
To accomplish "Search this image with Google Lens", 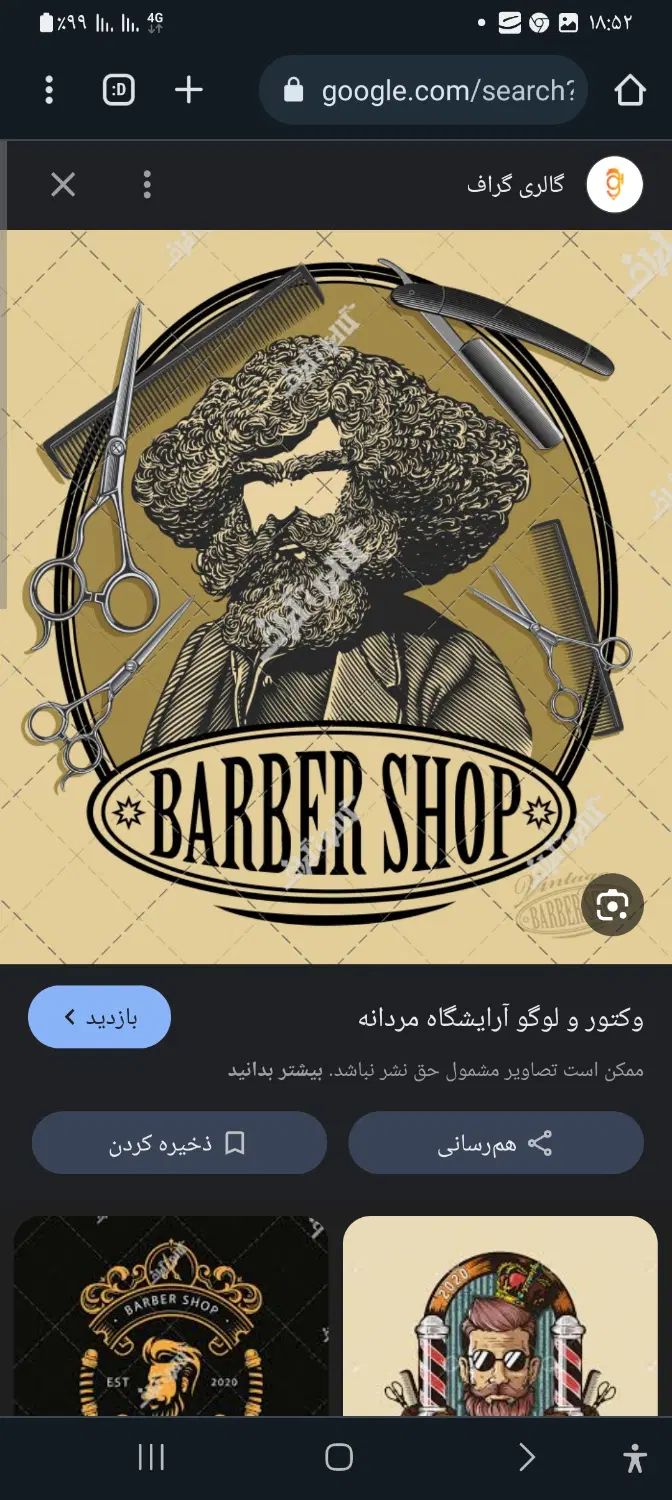I will click(x=612, y=906).
